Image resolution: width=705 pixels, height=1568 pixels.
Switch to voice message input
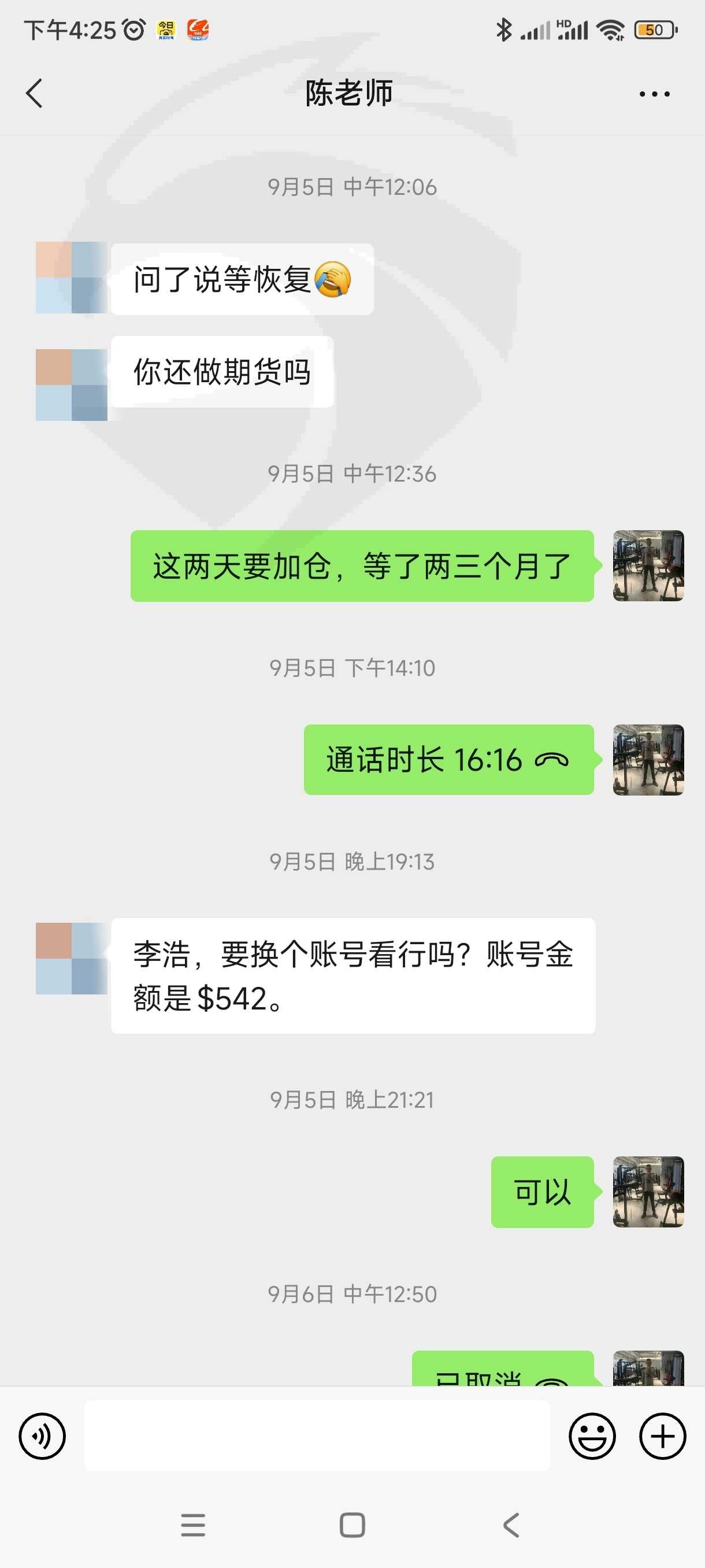tap(42, 1436)
